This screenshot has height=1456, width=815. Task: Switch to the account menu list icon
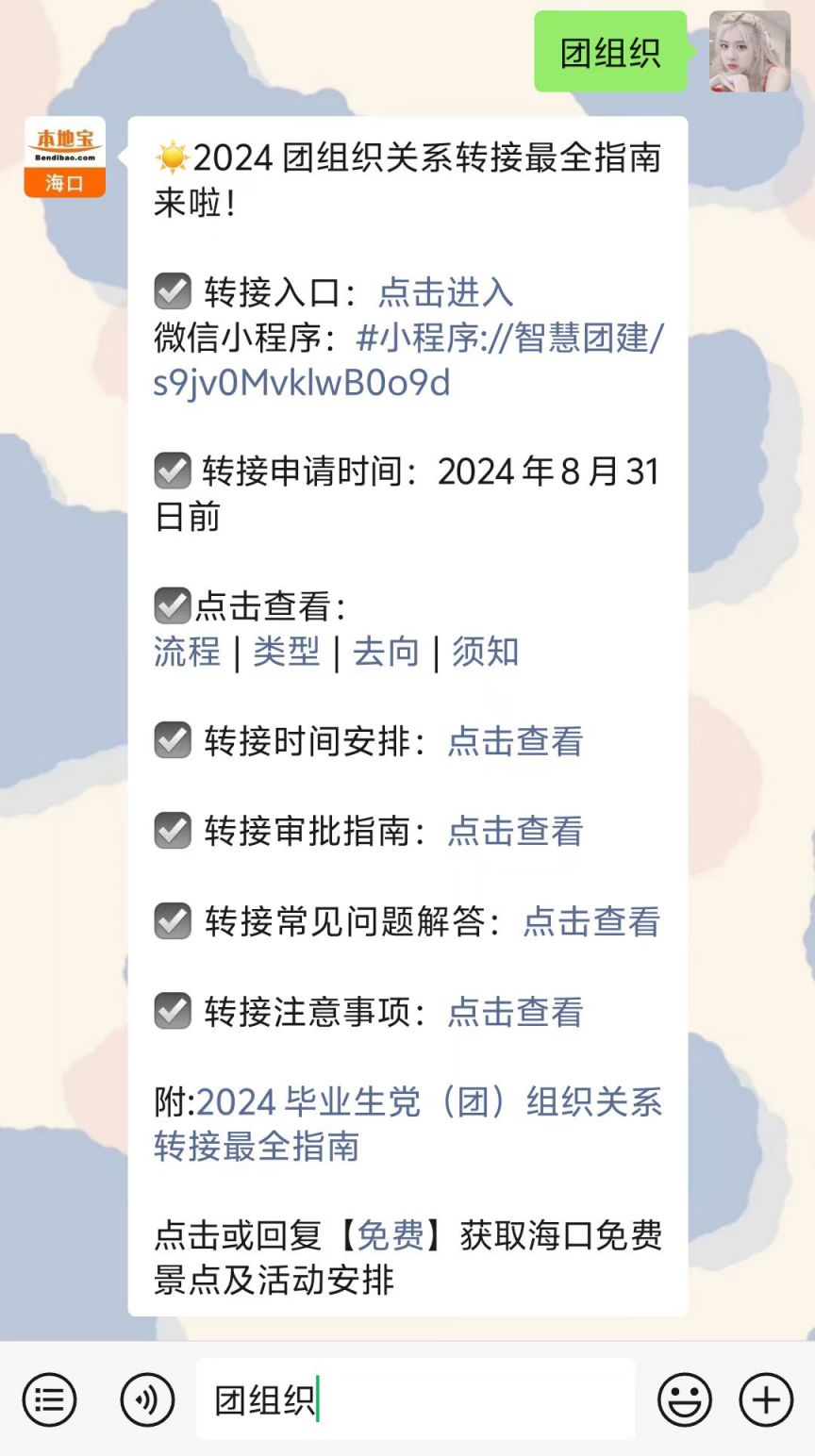(x=49, y=1399)
